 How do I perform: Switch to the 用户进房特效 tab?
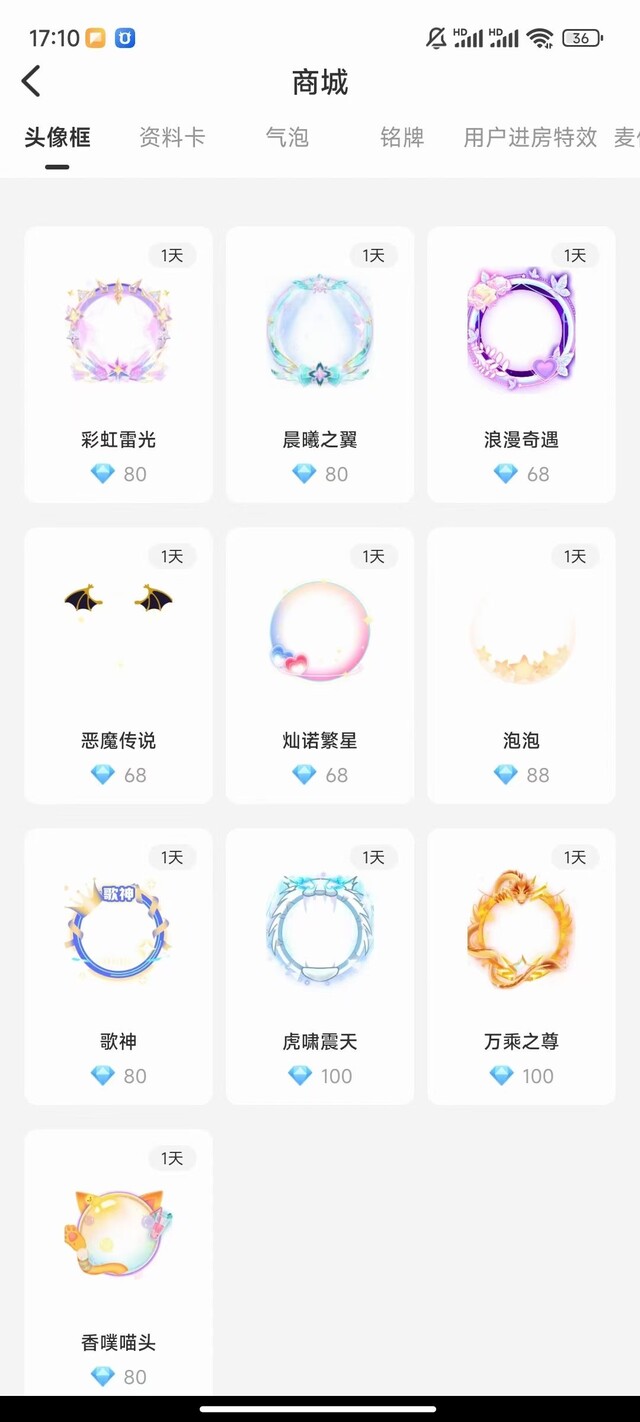pyautogui.click(x=530, y=137)
